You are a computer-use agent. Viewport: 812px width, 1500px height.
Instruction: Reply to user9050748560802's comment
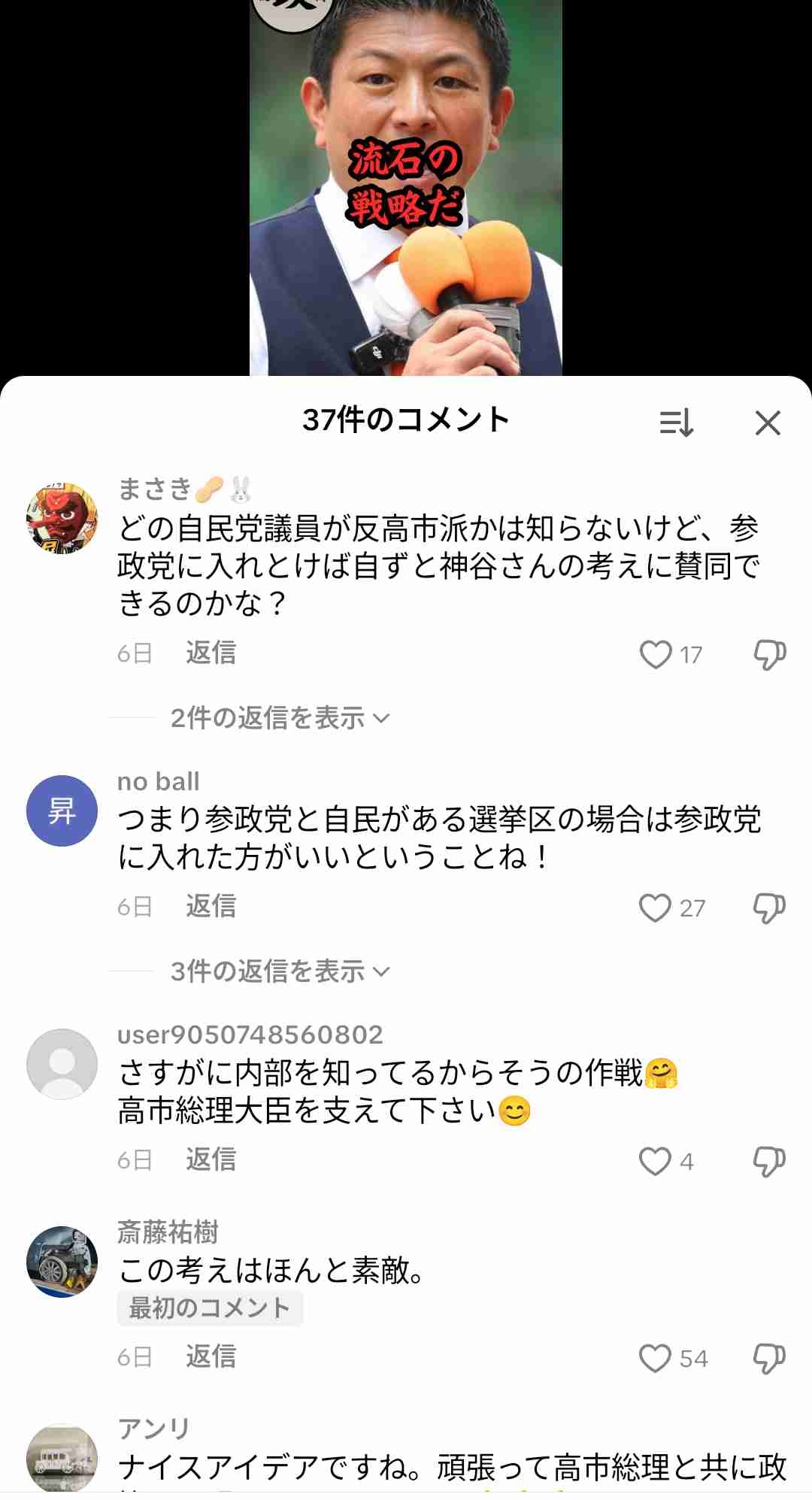point(211,1159)
